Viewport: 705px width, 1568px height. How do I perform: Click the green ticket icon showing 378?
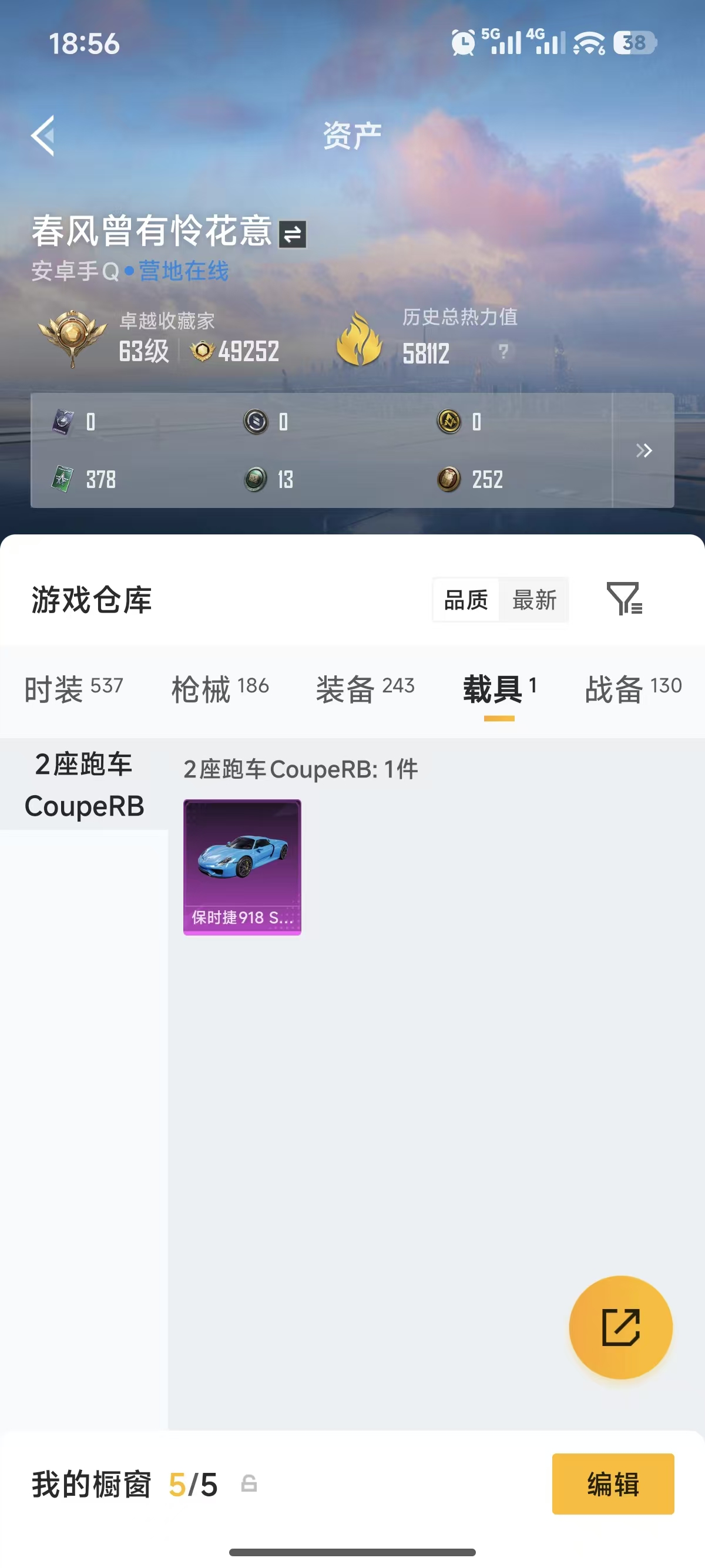(58, 480)
